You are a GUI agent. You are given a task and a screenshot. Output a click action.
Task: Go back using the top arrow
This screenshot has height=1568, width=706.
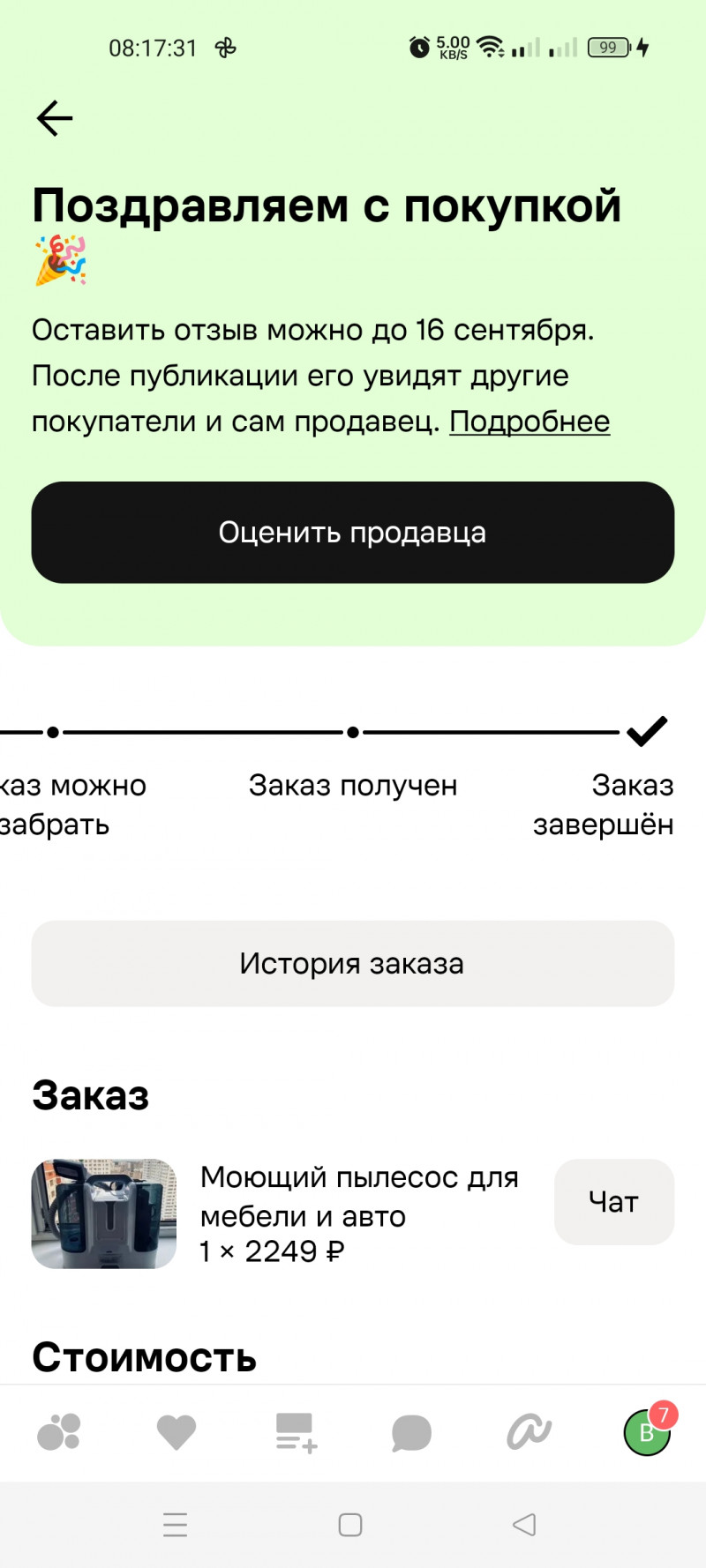point(54,118)
